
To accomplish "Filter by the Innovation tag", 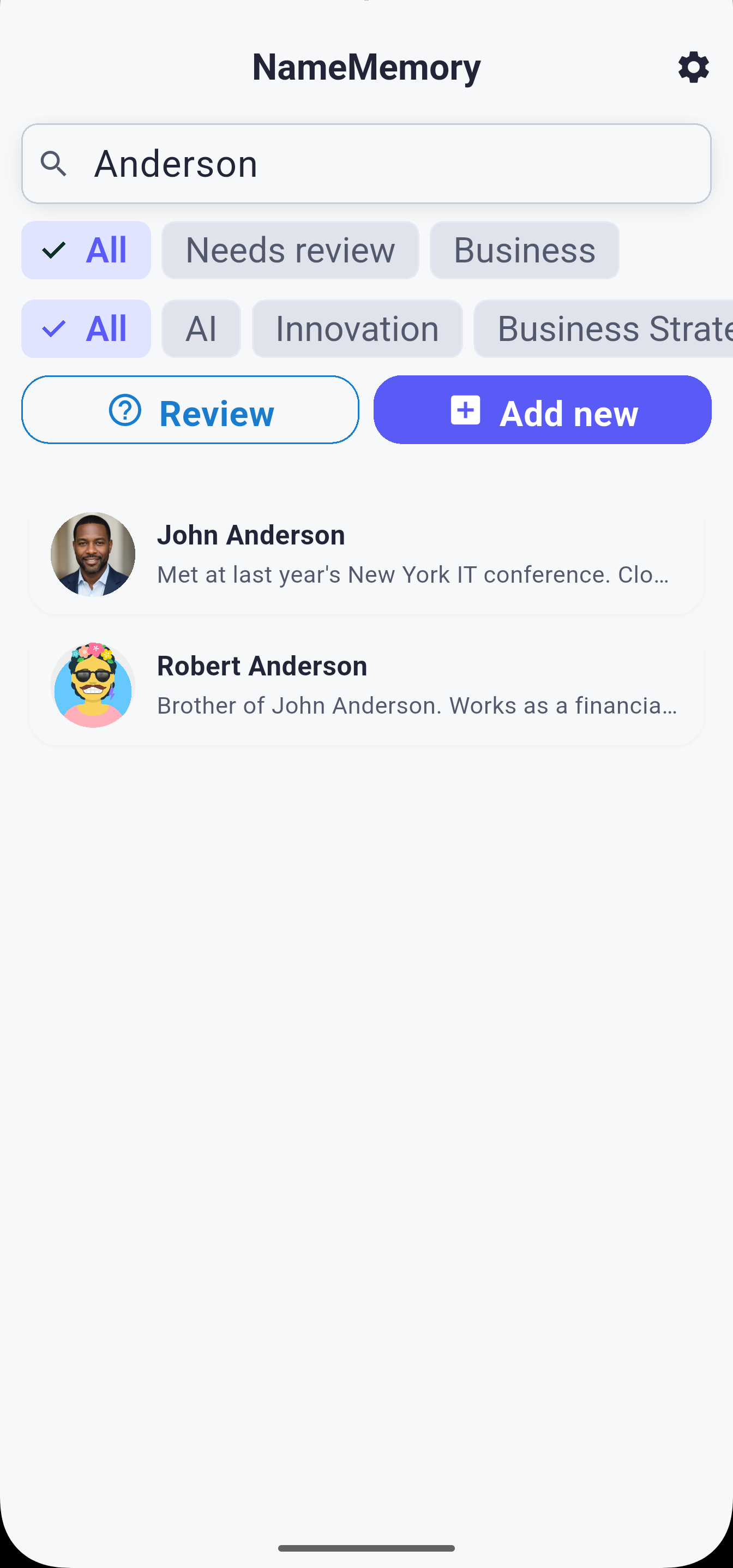I will tap(357, 328).
